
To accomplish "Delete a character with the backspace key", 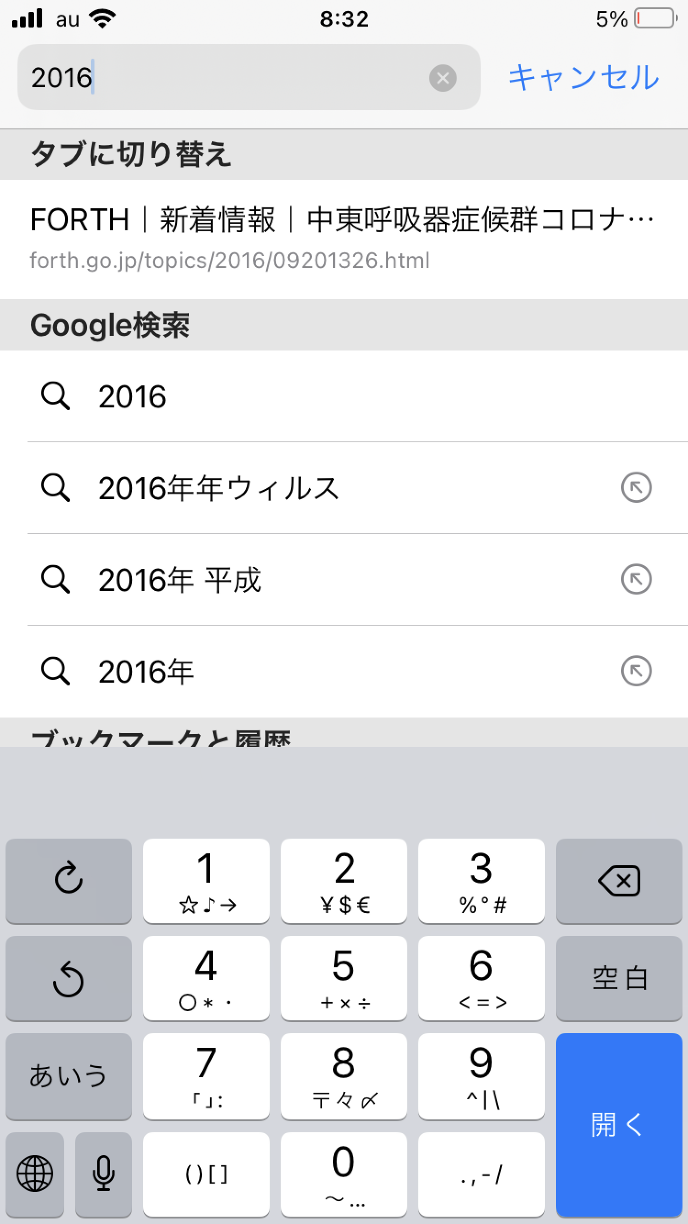I will click(x=618, y=881).
